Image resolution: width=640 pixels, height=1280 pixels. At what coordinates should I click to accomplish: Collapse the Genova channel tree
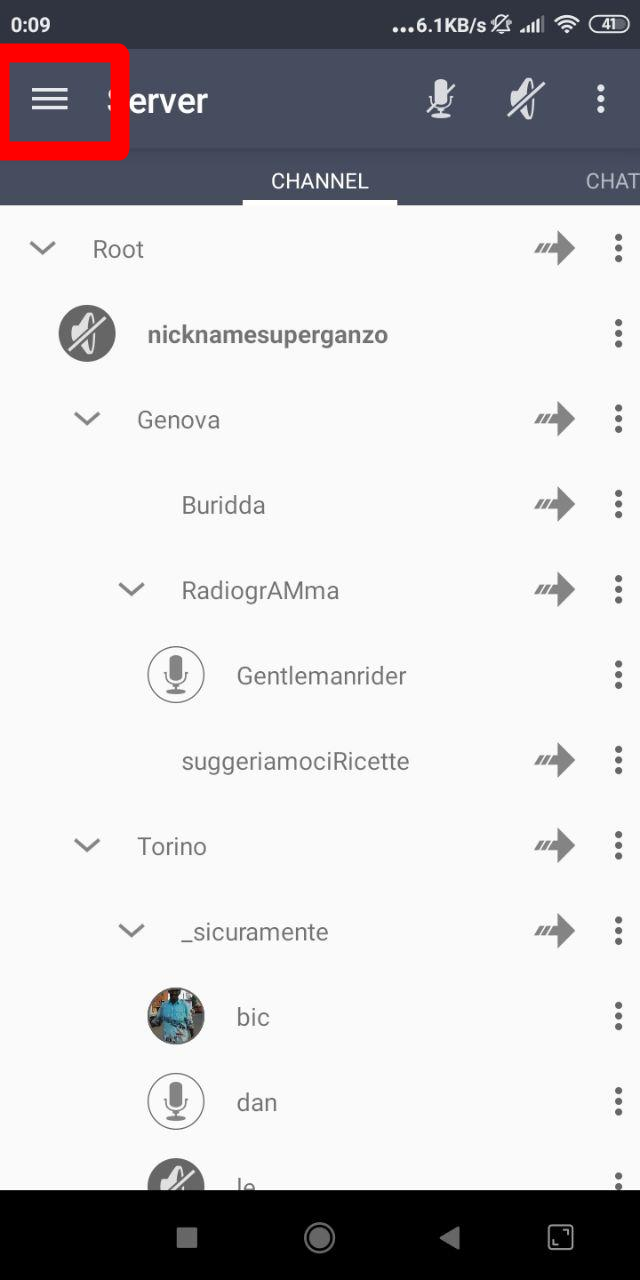(88, 419)
